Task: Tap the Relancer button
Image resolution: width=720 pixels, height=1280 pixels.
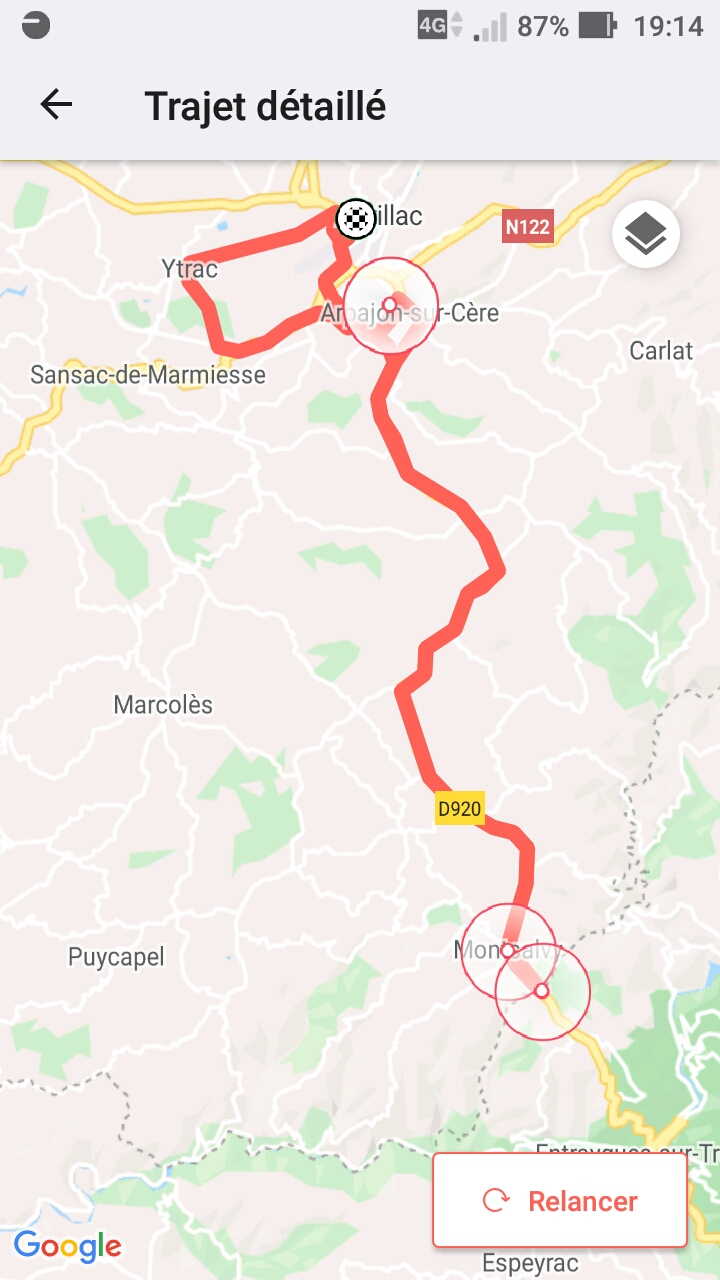Action: click(560, 1200)
